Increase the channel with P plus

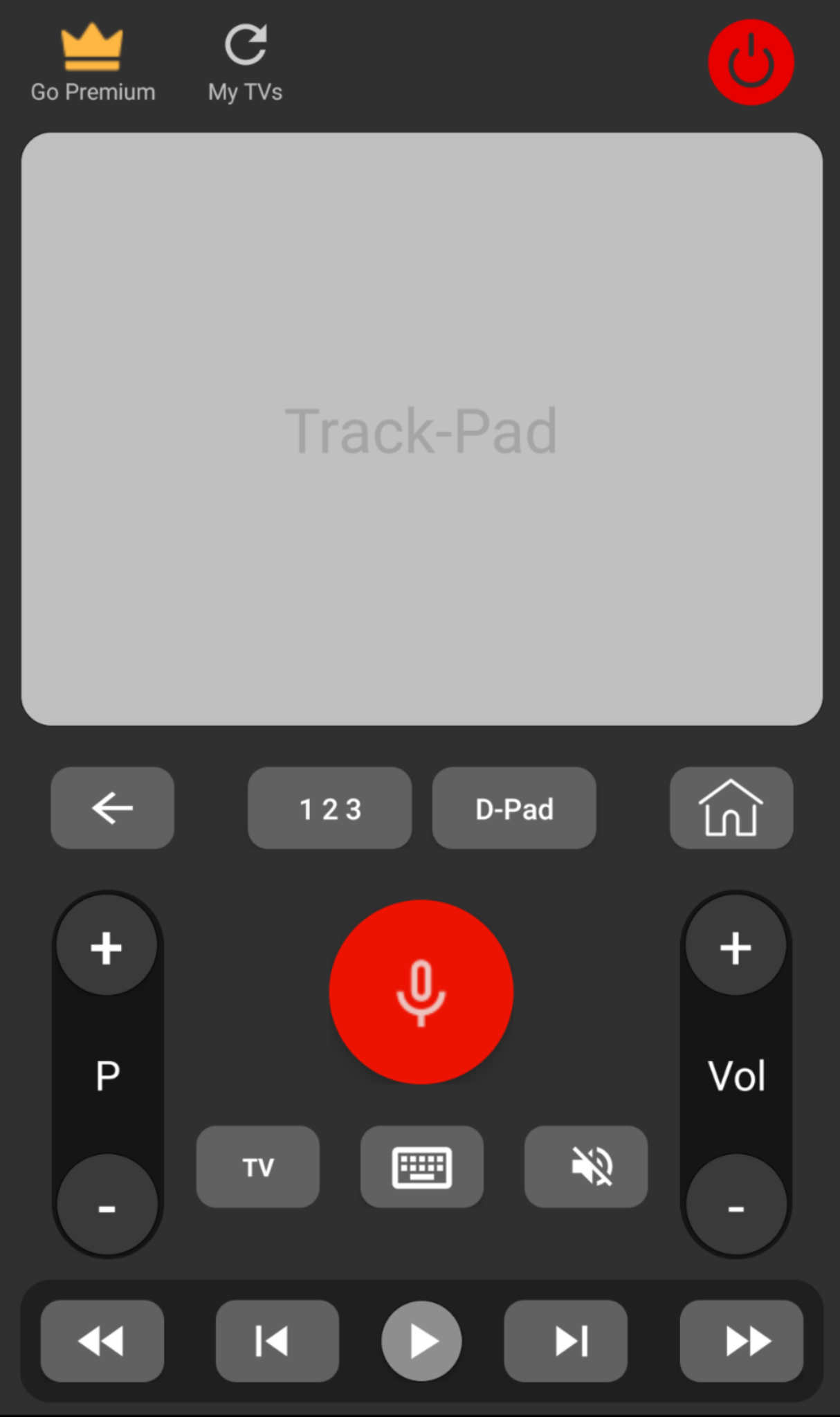coord(107,947)
